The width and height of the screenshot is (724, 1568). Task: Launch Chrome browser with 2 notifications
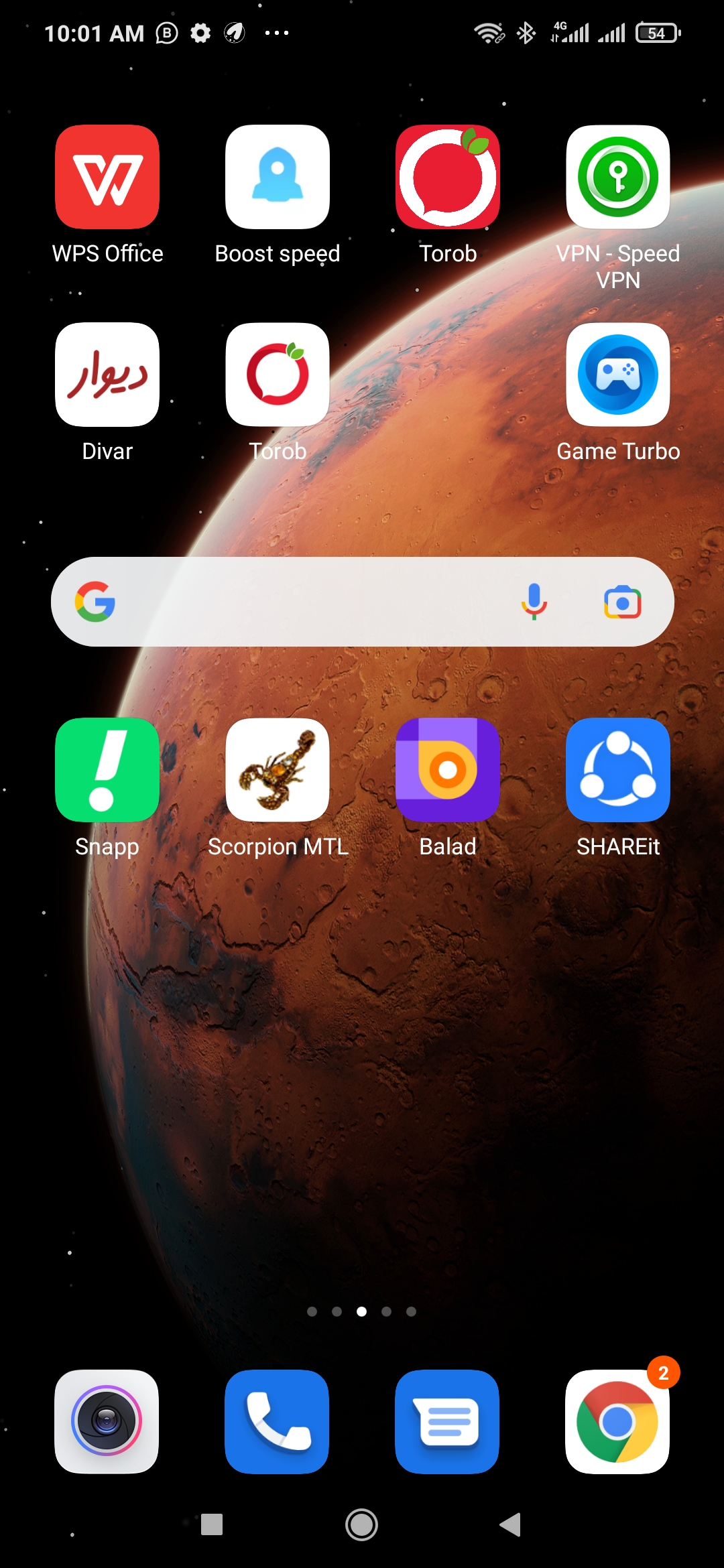pyautogui.click(x=618, y=1421)
